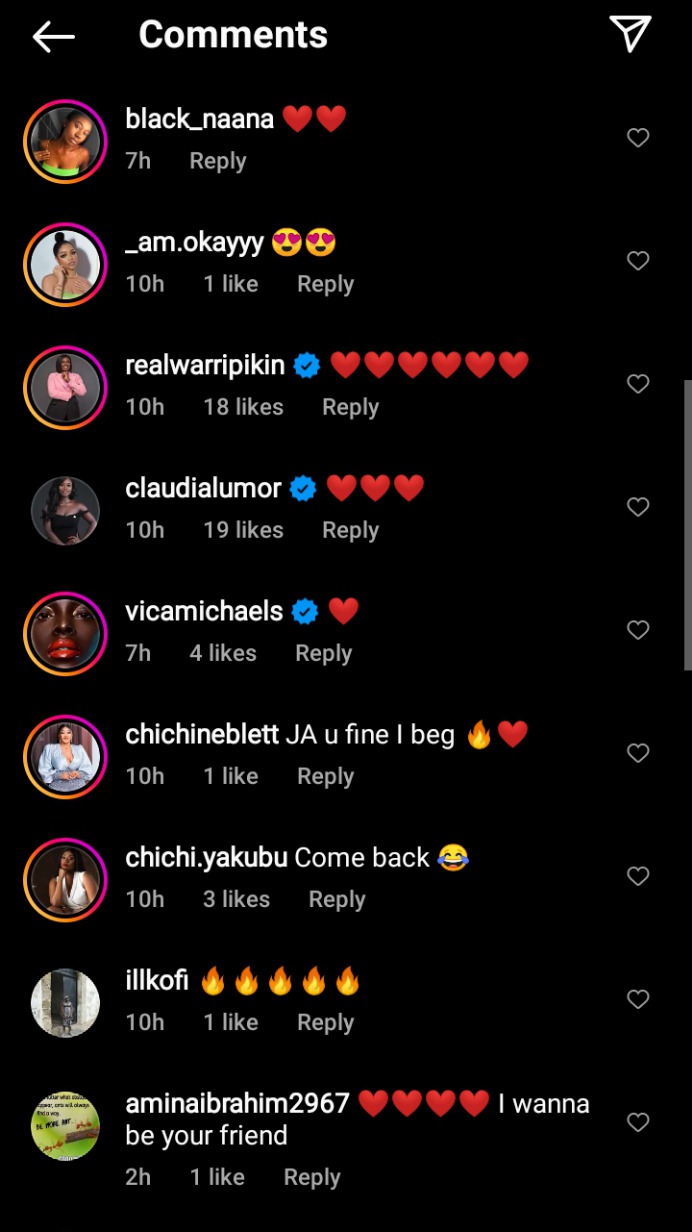Reply to _am.okayyy's comment
Viewport: 692px width, 1232px height.
point(325,284)
